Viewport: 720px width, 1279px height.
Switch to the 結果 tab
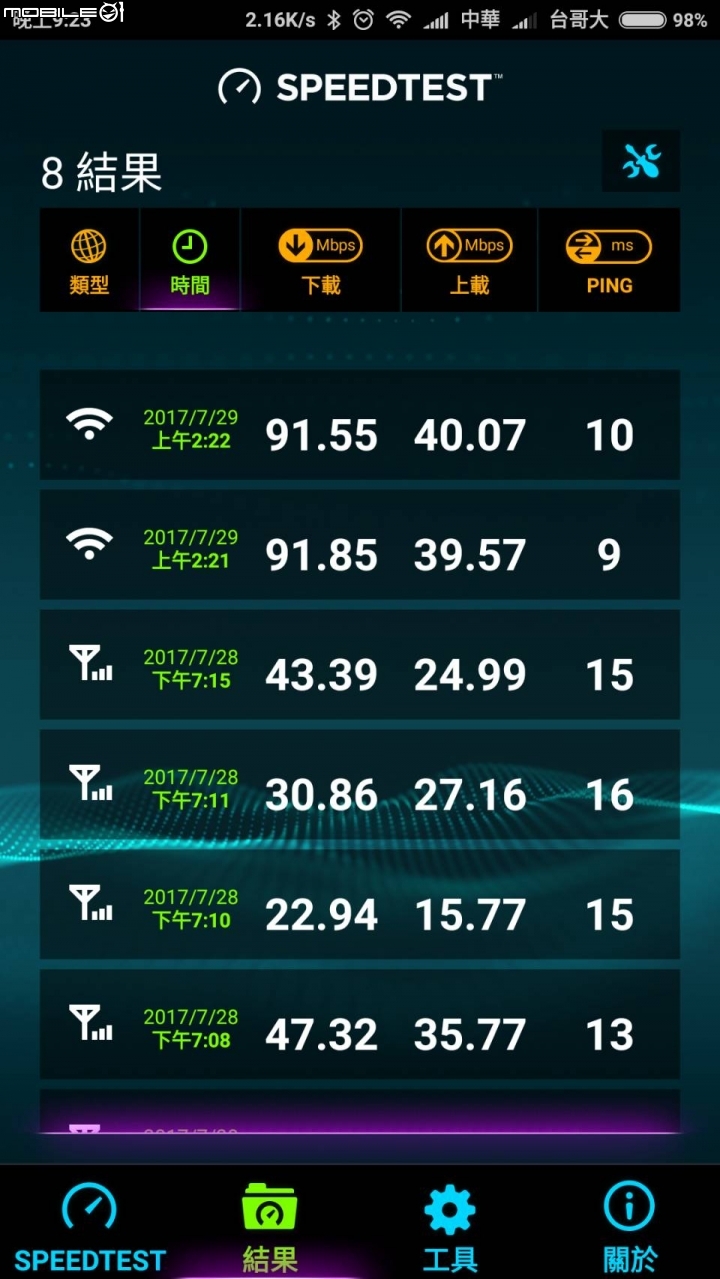[270, 1225]
